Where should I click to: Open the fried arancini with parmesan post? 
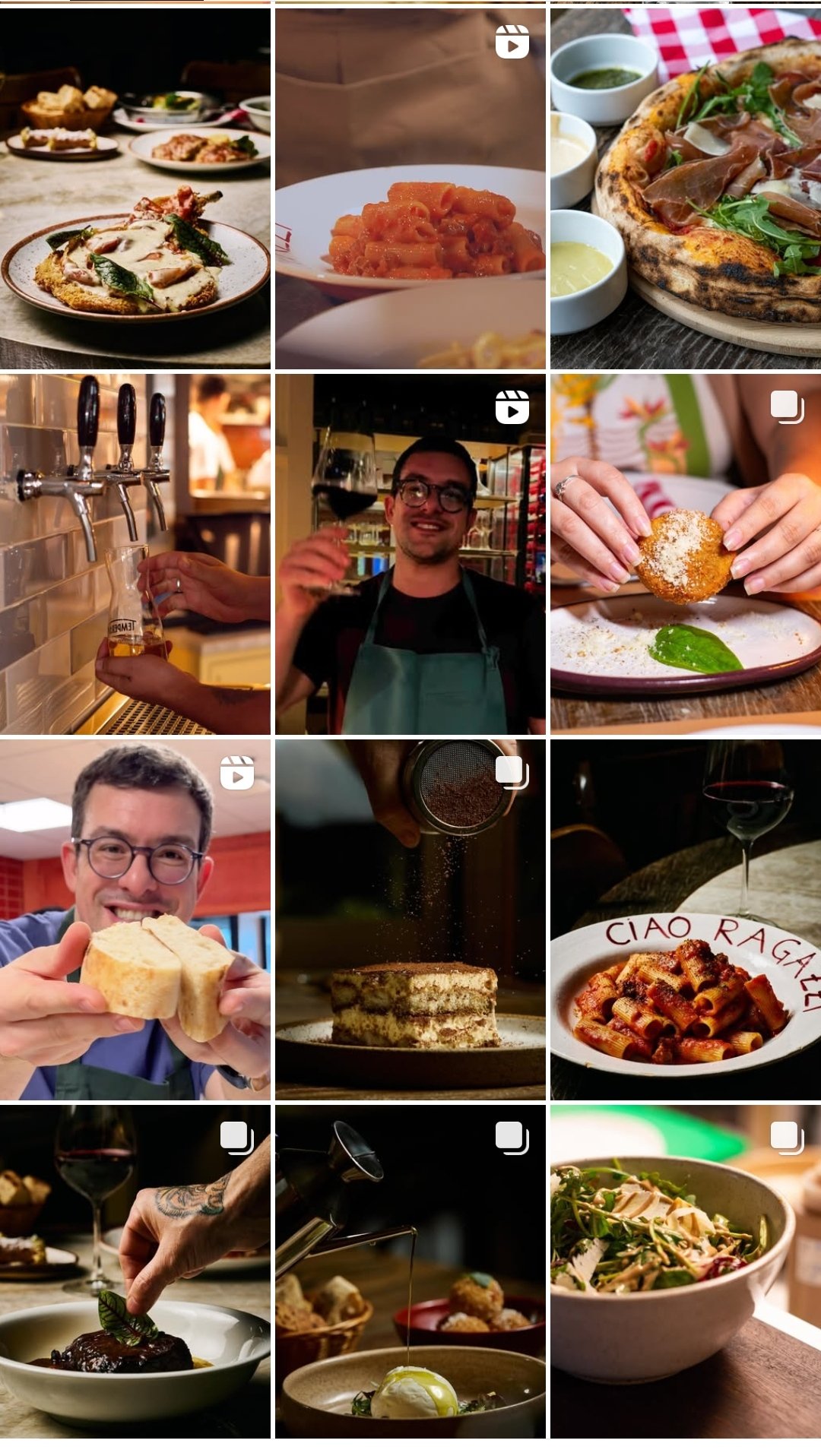point(686,554)
